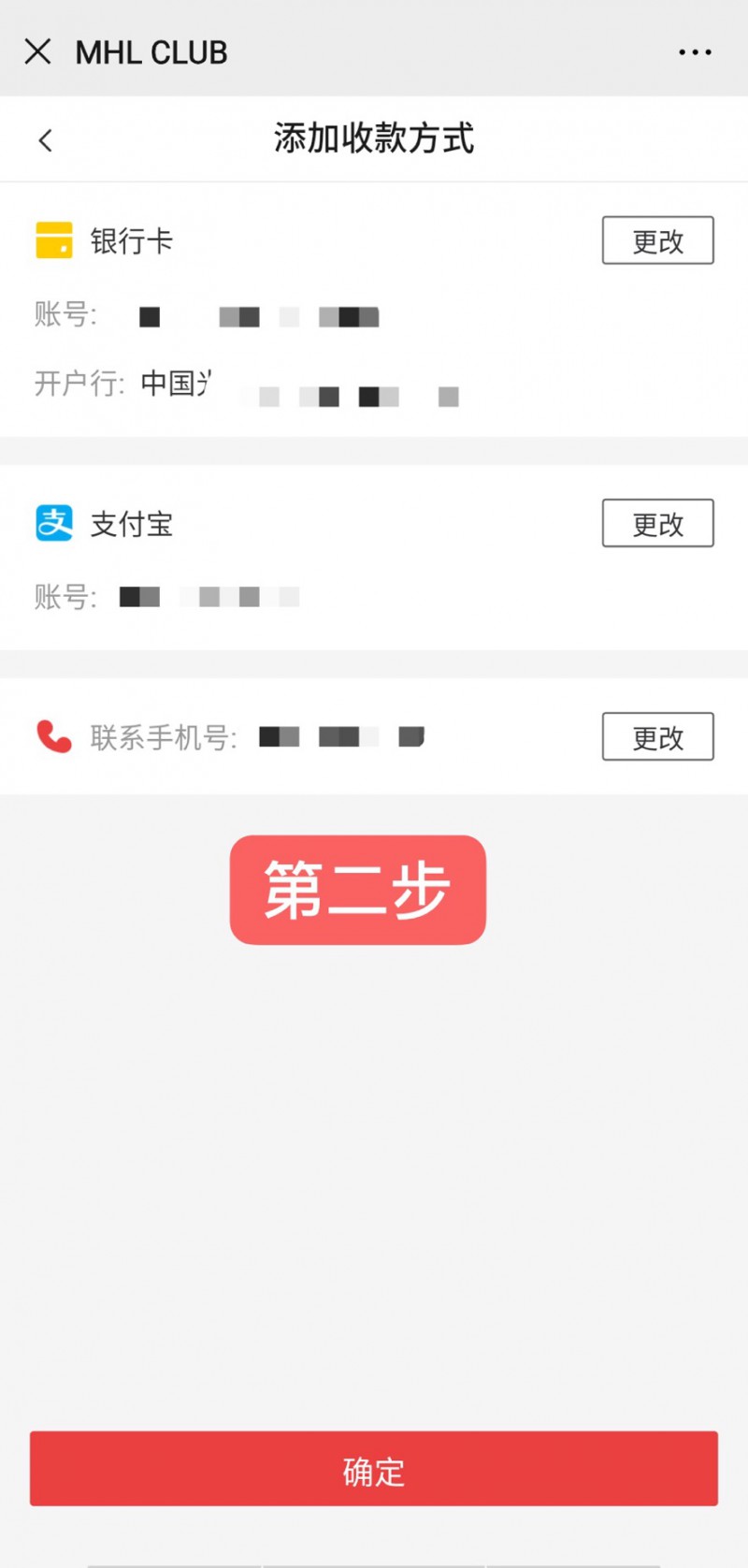Close the MHL CLUB mini program
Viewport: 748px width, 1568px height.
coord(38,51)
